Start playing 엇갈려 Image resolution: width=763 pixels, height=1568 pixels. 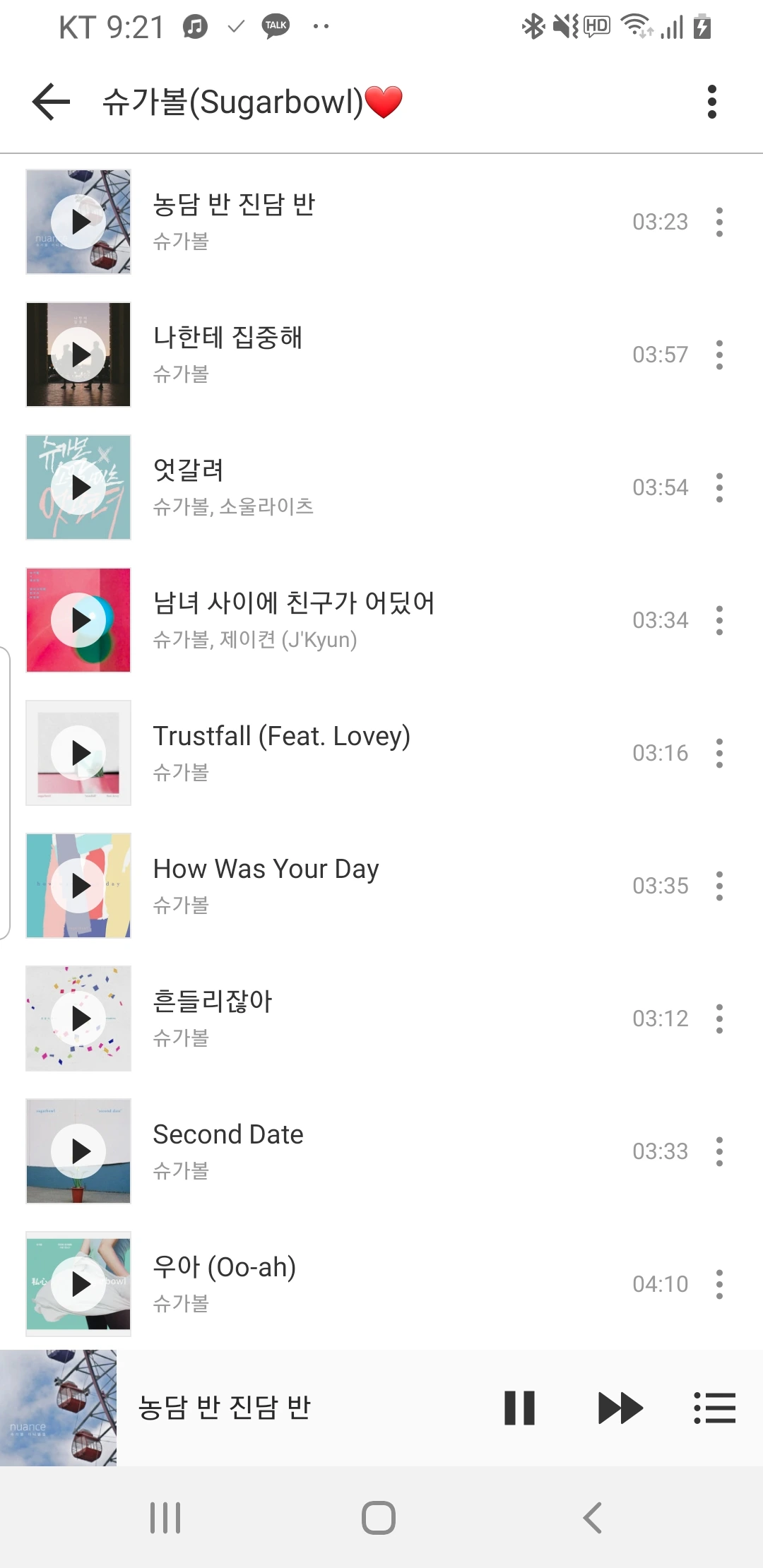(78, 487)
